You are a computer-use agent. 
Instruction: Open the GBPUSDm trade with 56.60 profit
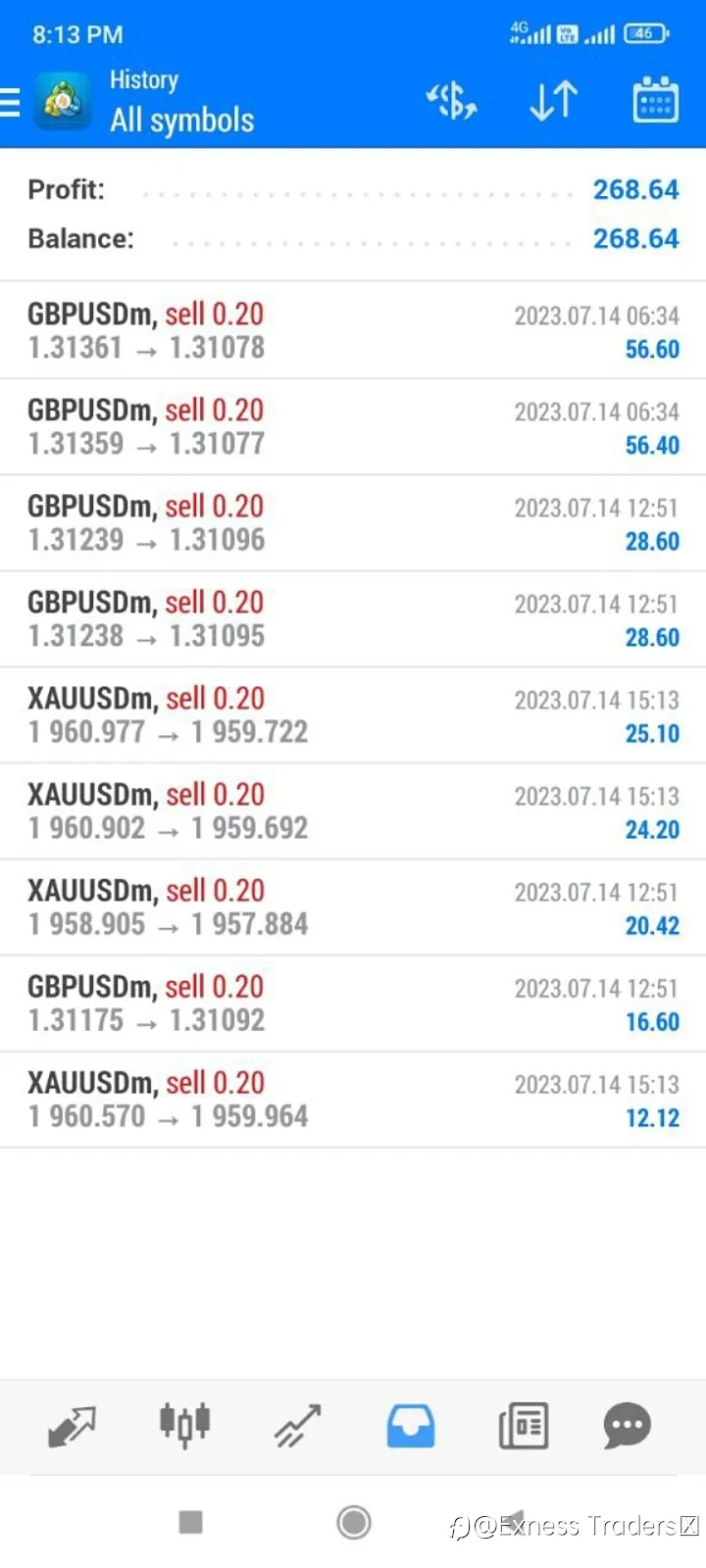tap(353, 330)
